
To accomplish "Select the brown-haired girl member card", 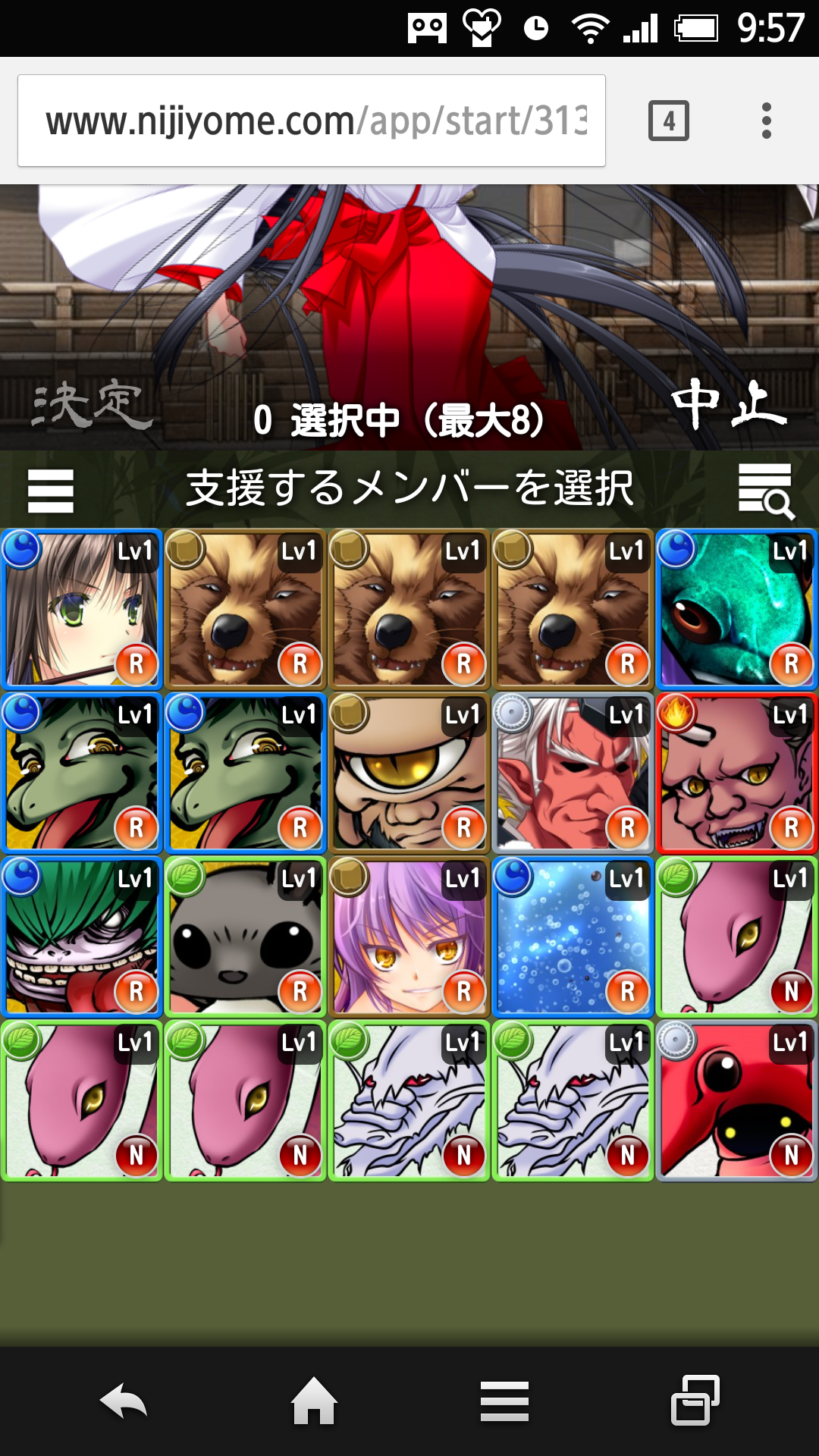I will click(81, 609).
